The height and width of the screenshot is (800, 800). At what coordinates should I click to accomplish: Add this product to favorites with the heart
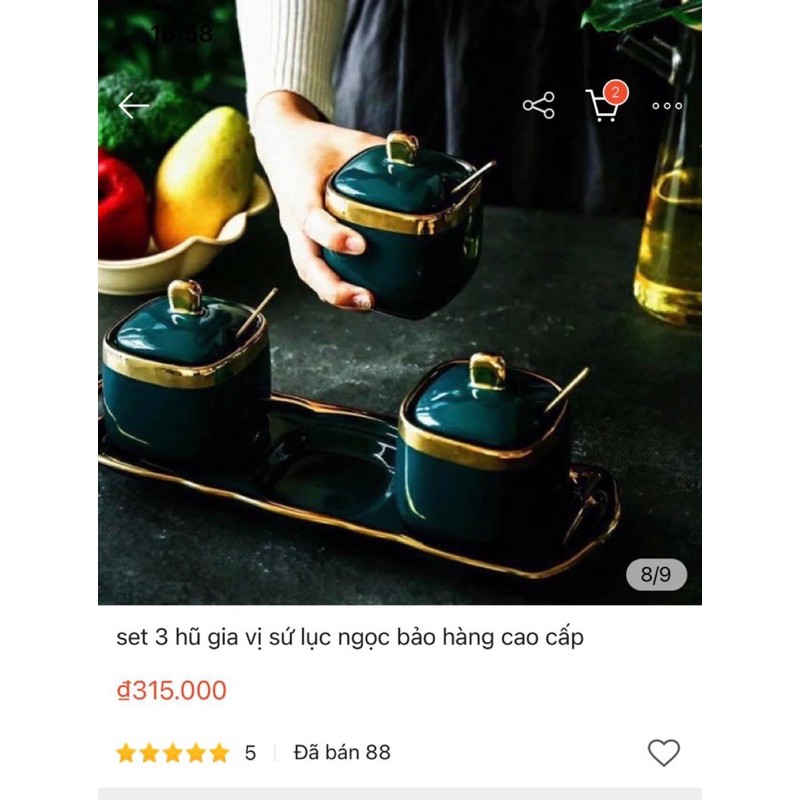point(663,753)
